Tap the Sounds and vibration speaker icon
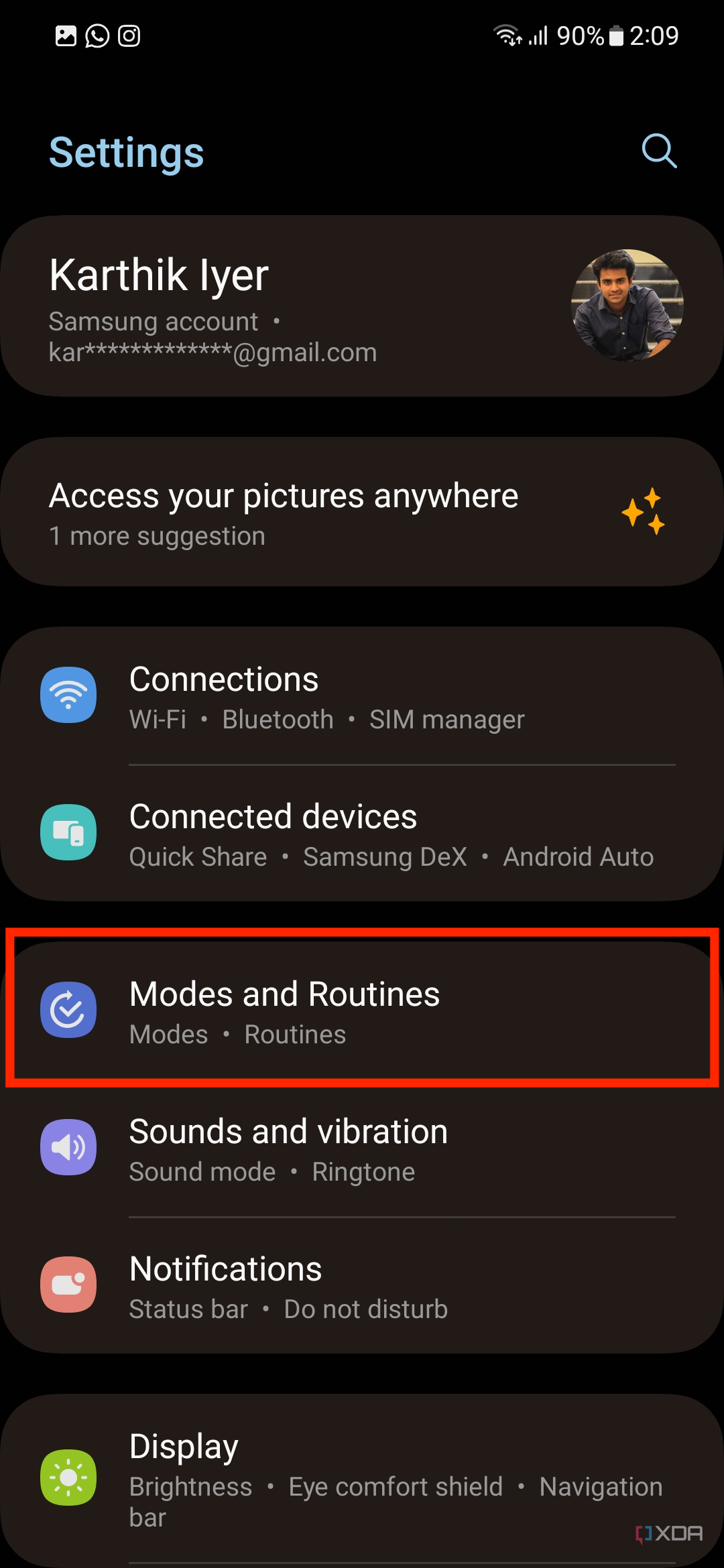 (x=68, y=1147)
